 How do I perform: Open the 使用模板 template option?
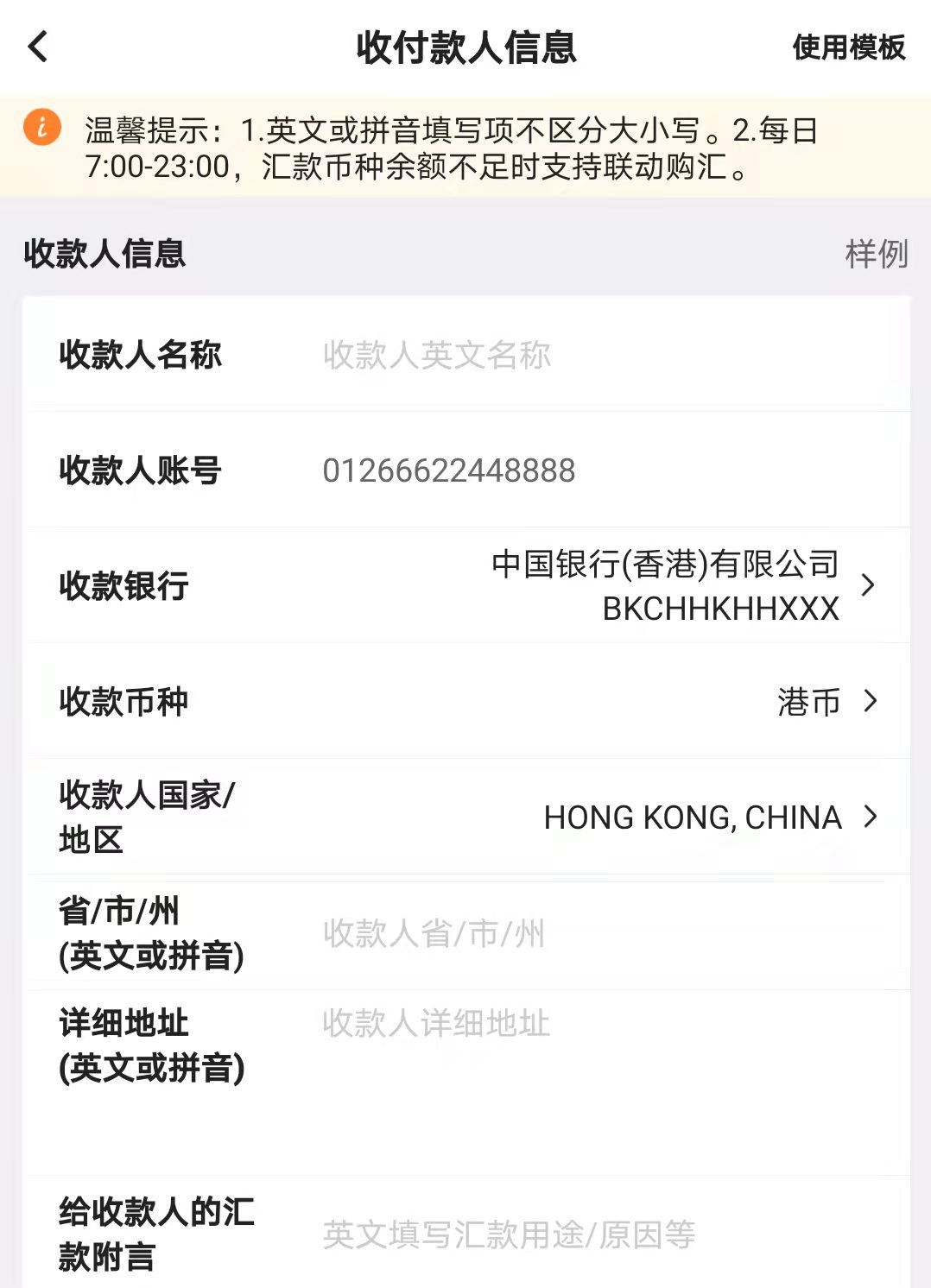click(848, 49)
